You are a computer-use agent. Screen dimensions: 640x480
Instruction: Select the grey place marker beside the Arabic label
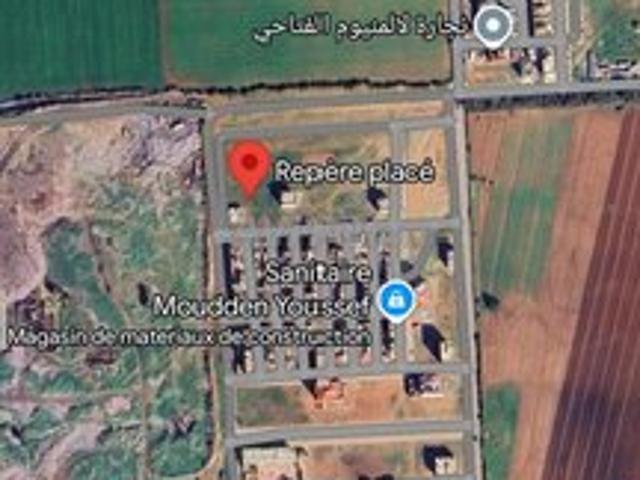pos(491,26)
